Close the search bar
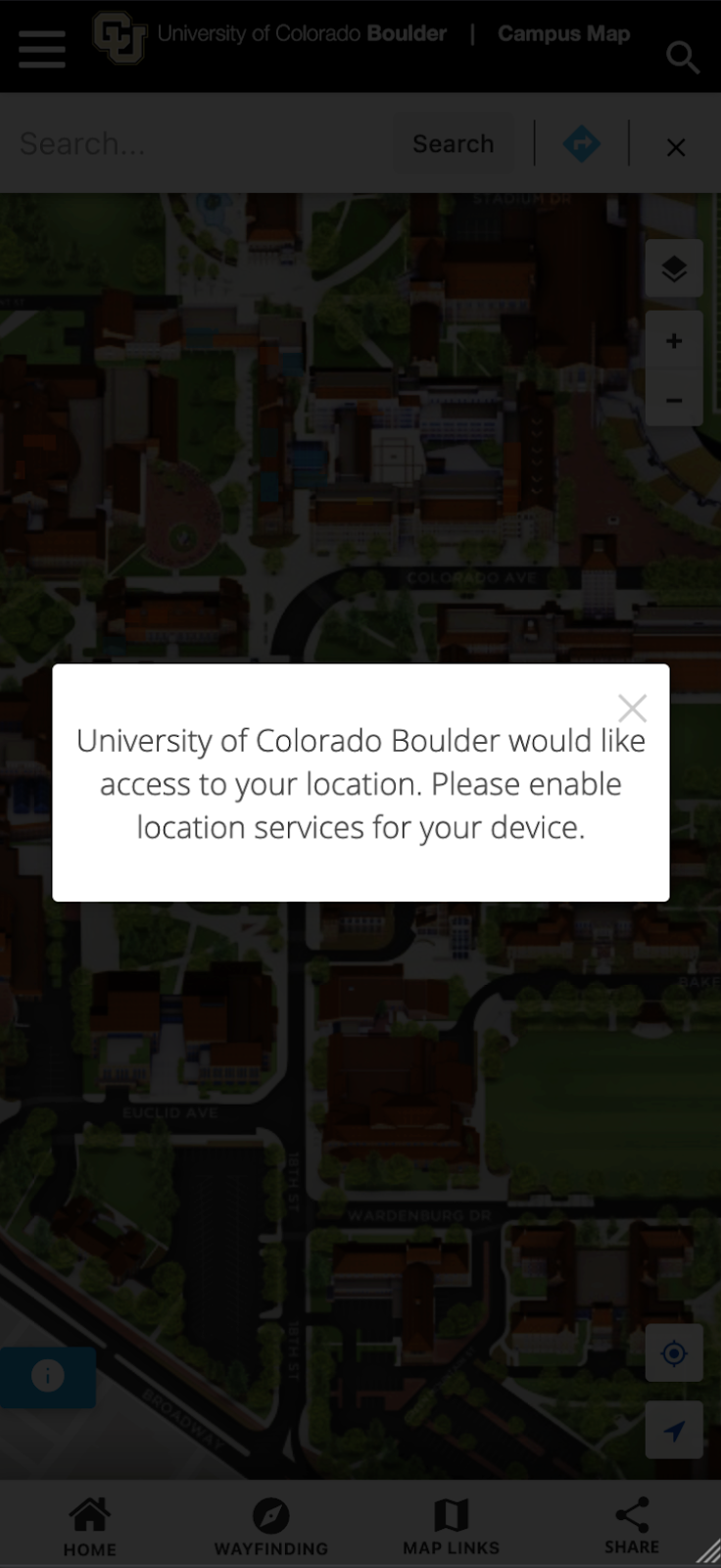The height and width of the screenshot is (1568, 721). coord(675,147)
